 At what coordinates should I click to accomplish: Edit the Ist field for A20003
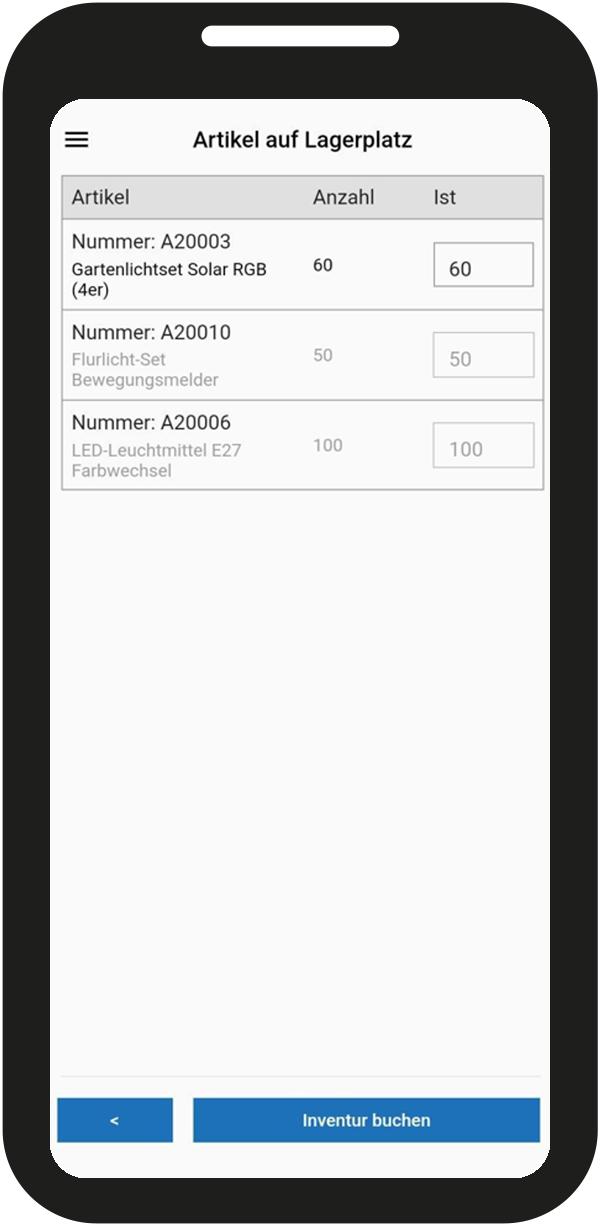[x=483, y=265]
